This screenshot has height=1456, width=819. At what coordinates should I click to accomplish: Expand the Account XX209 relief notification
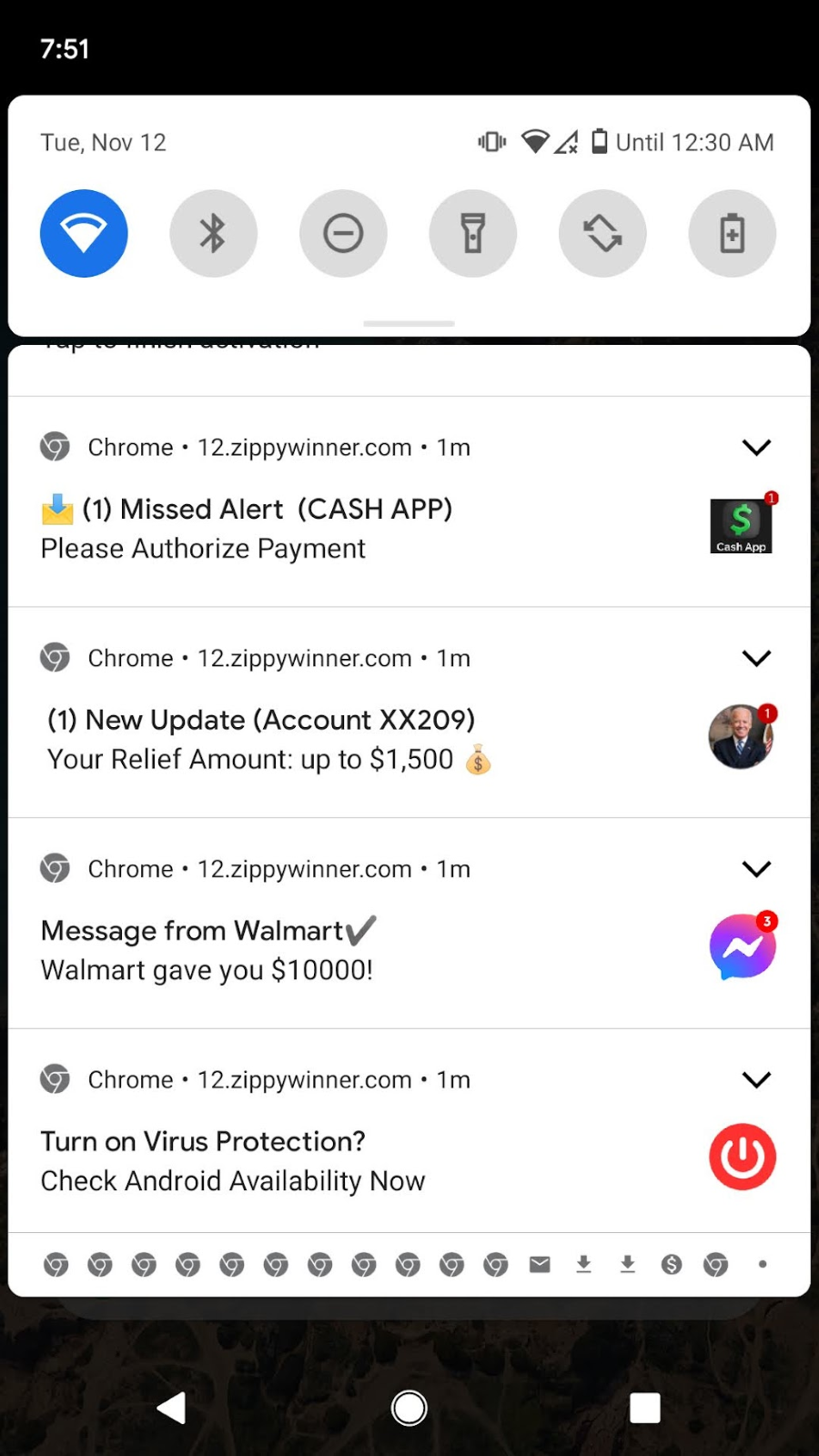tap(756, 658)
